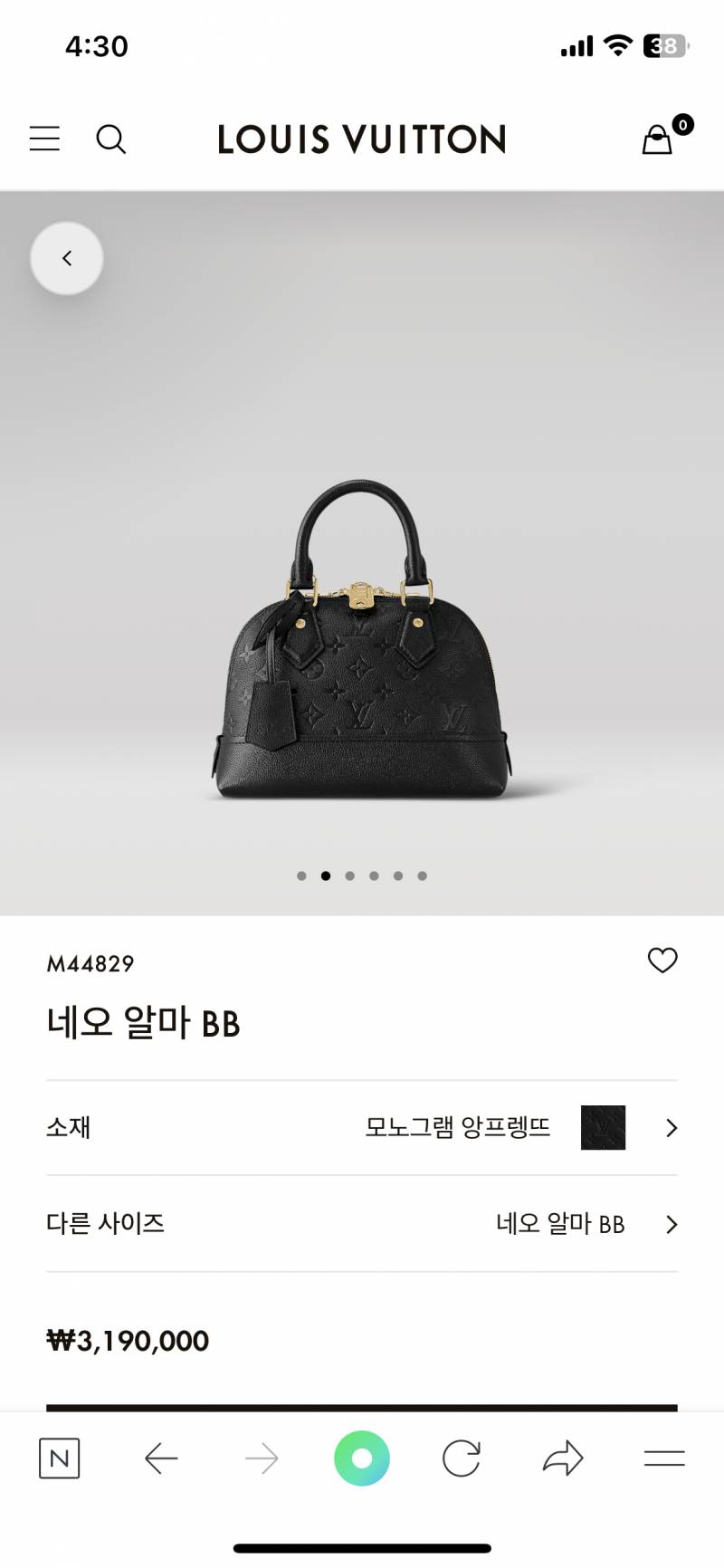This screenshot has height=1568, width=724.
Task: Expand the 다른 사이즈 size row chevron
Action: pos(672,1224)
